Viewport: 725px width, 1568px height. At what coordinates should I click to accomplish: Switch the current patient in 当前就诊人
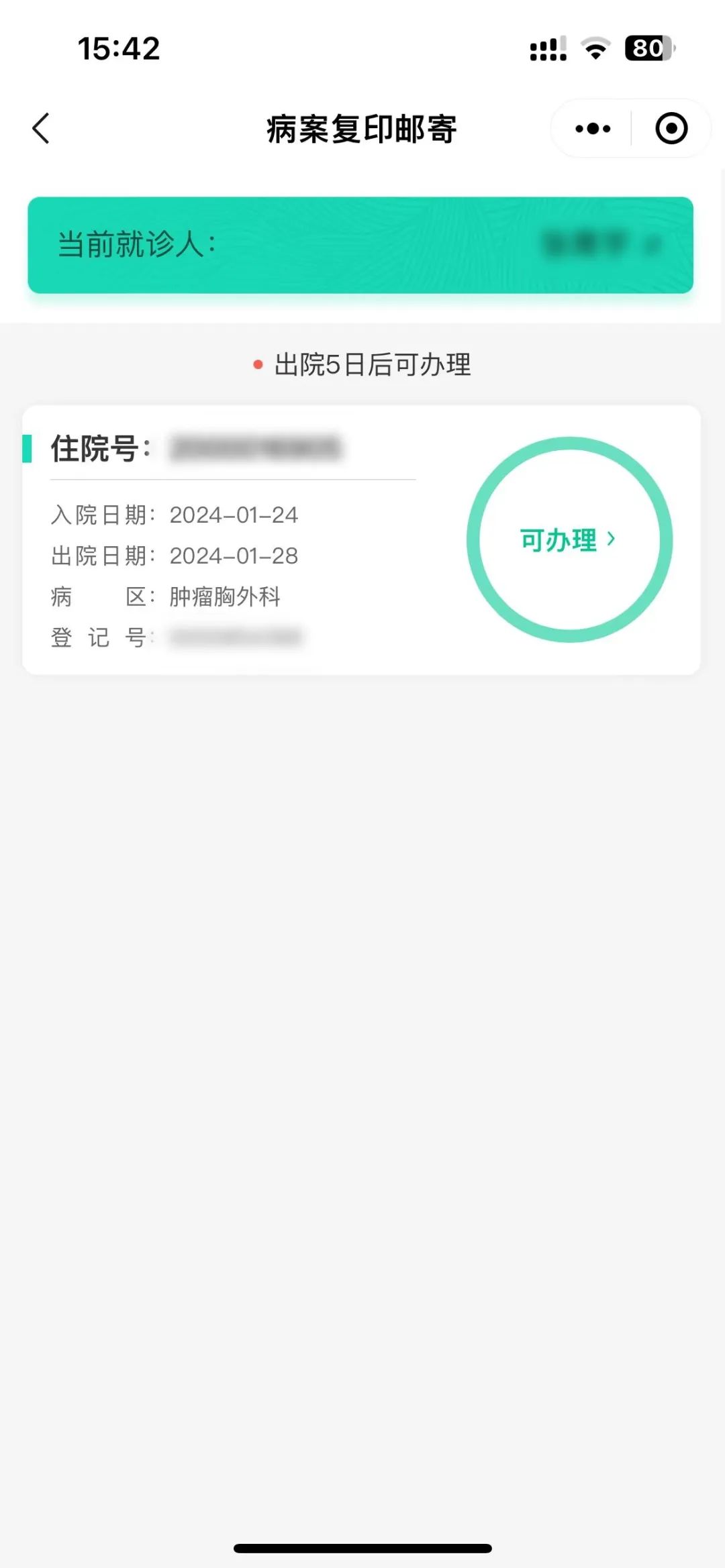[x=601, y=244]
